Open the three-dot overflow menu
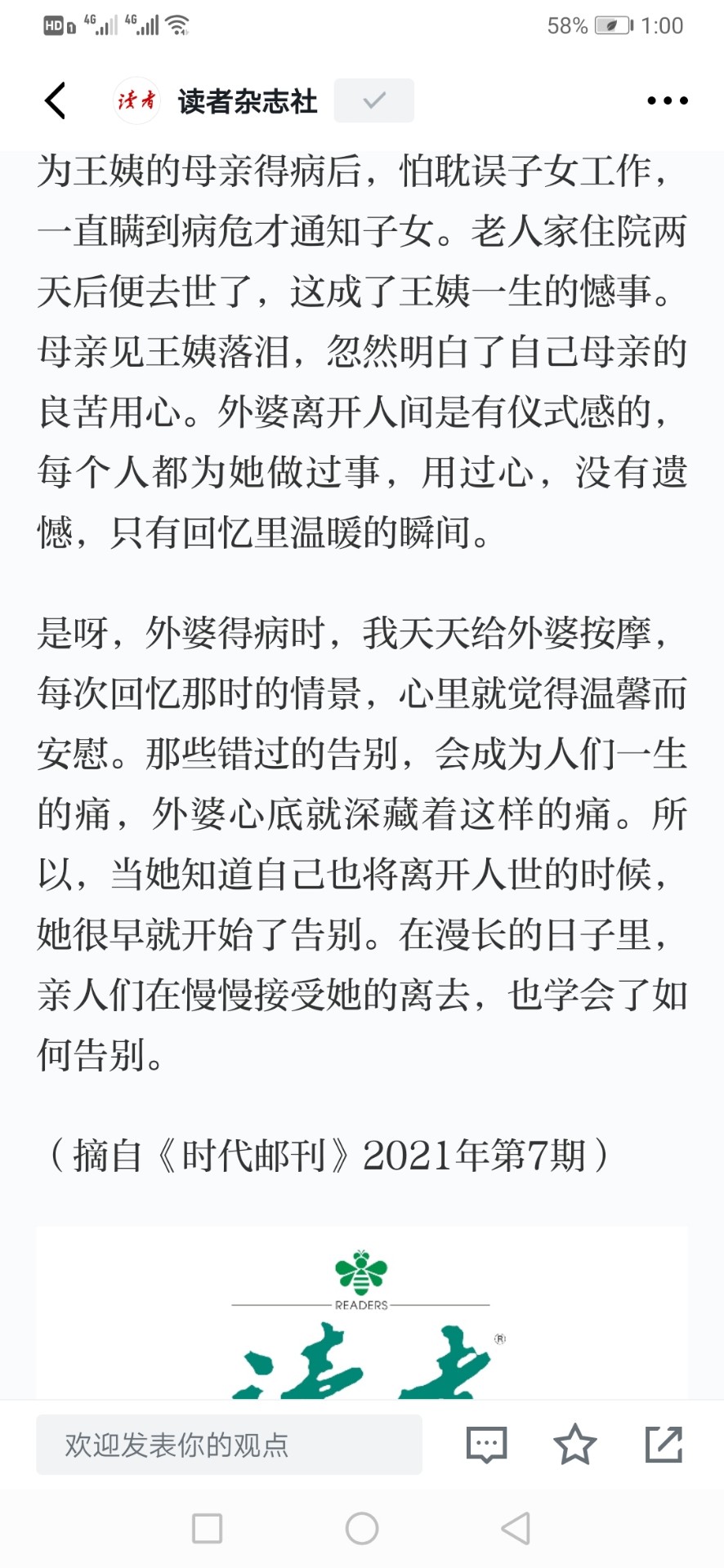724x1568 pixels. 667,100
